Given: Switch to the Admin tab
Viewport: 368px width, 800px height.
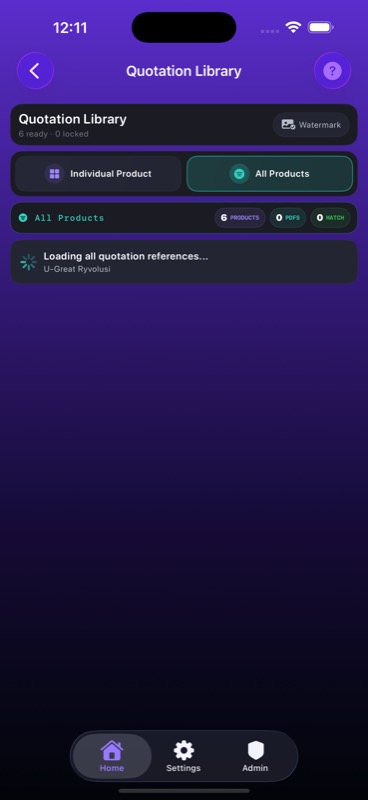Looking at the screenshot, I should 255,756.
